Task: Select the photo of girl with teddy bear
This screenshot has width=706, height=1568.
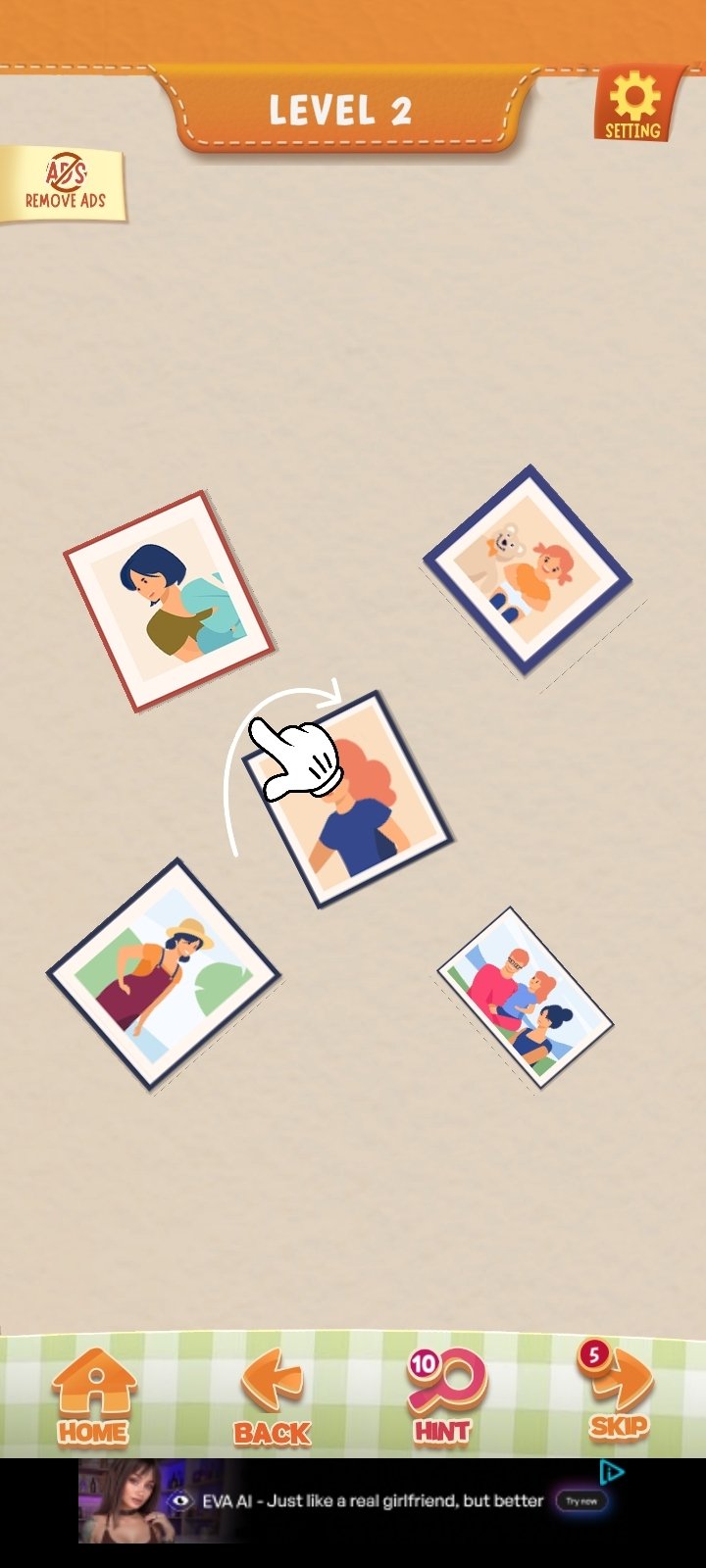Action: click(x=528, y=570)
